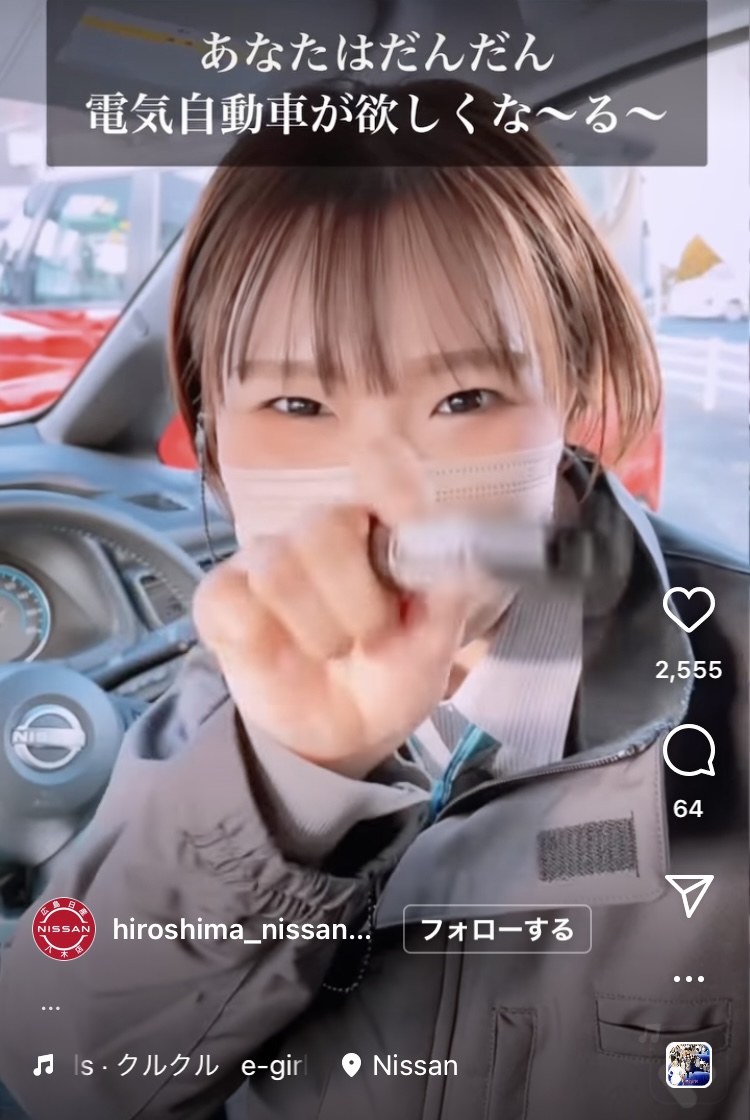Like this reel with the heart icon
750x1120 pixels.
pos(689,609)
